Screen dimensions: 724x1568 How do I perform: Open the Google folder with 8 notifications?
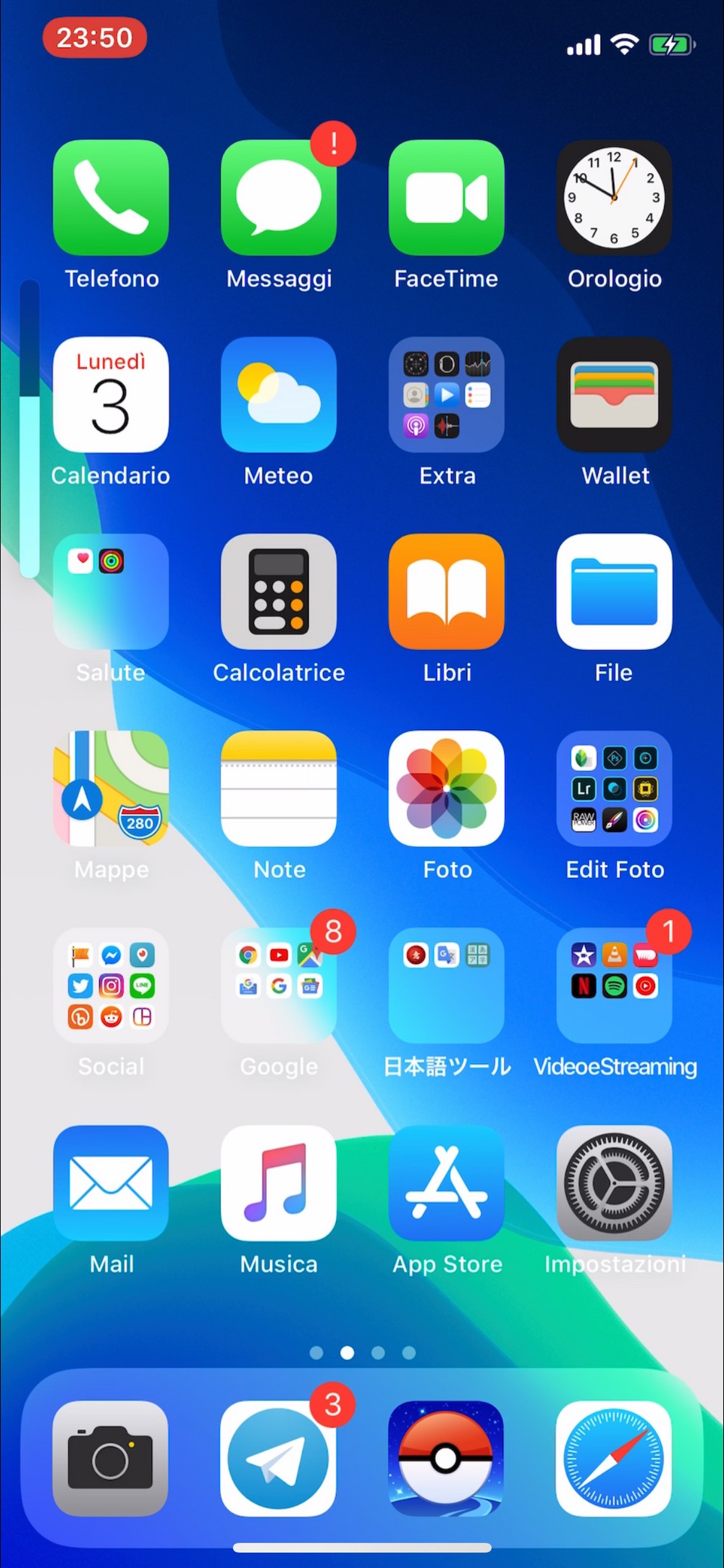tap(279, 986)
